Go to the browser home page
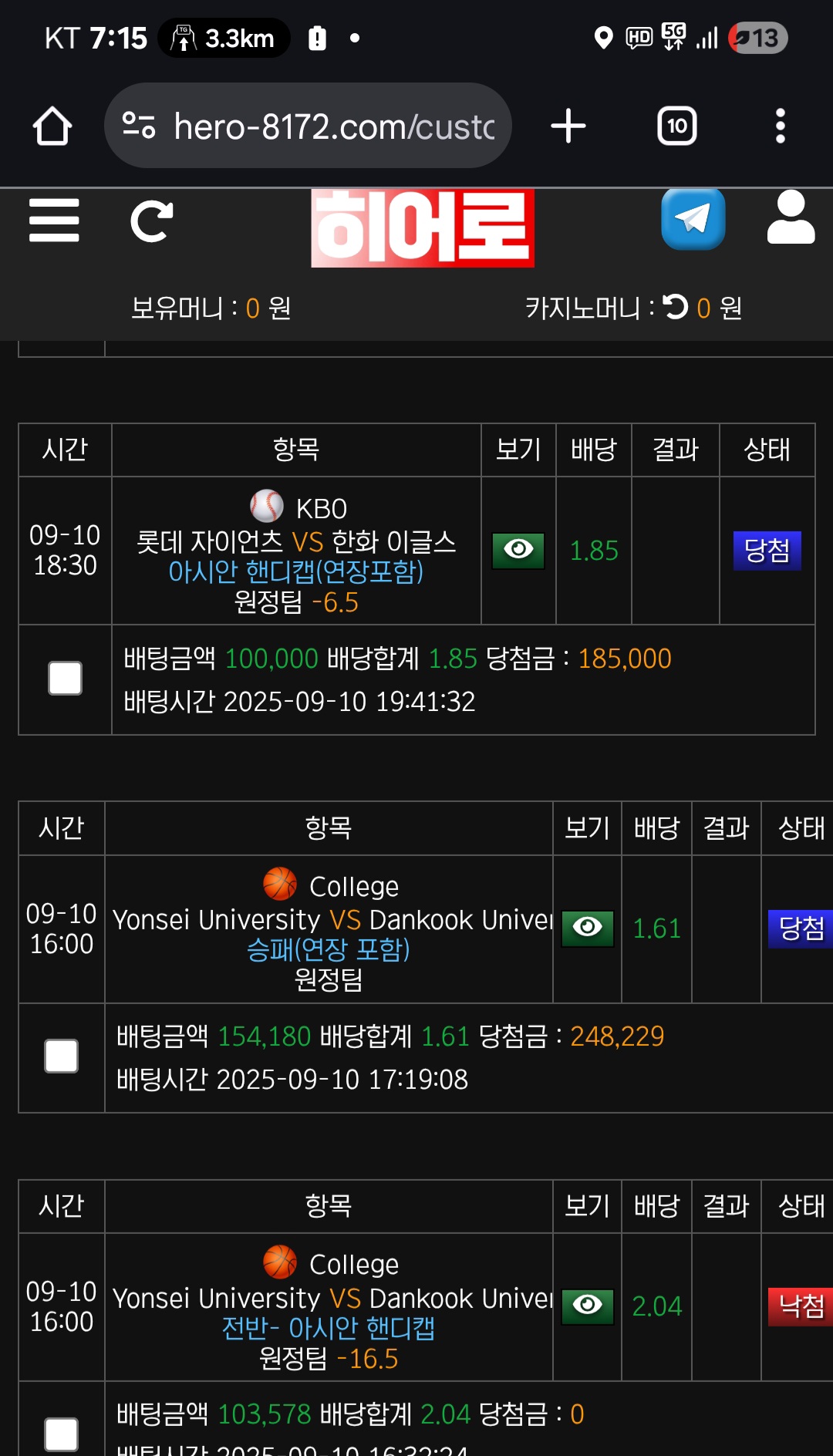 (52, 126)
